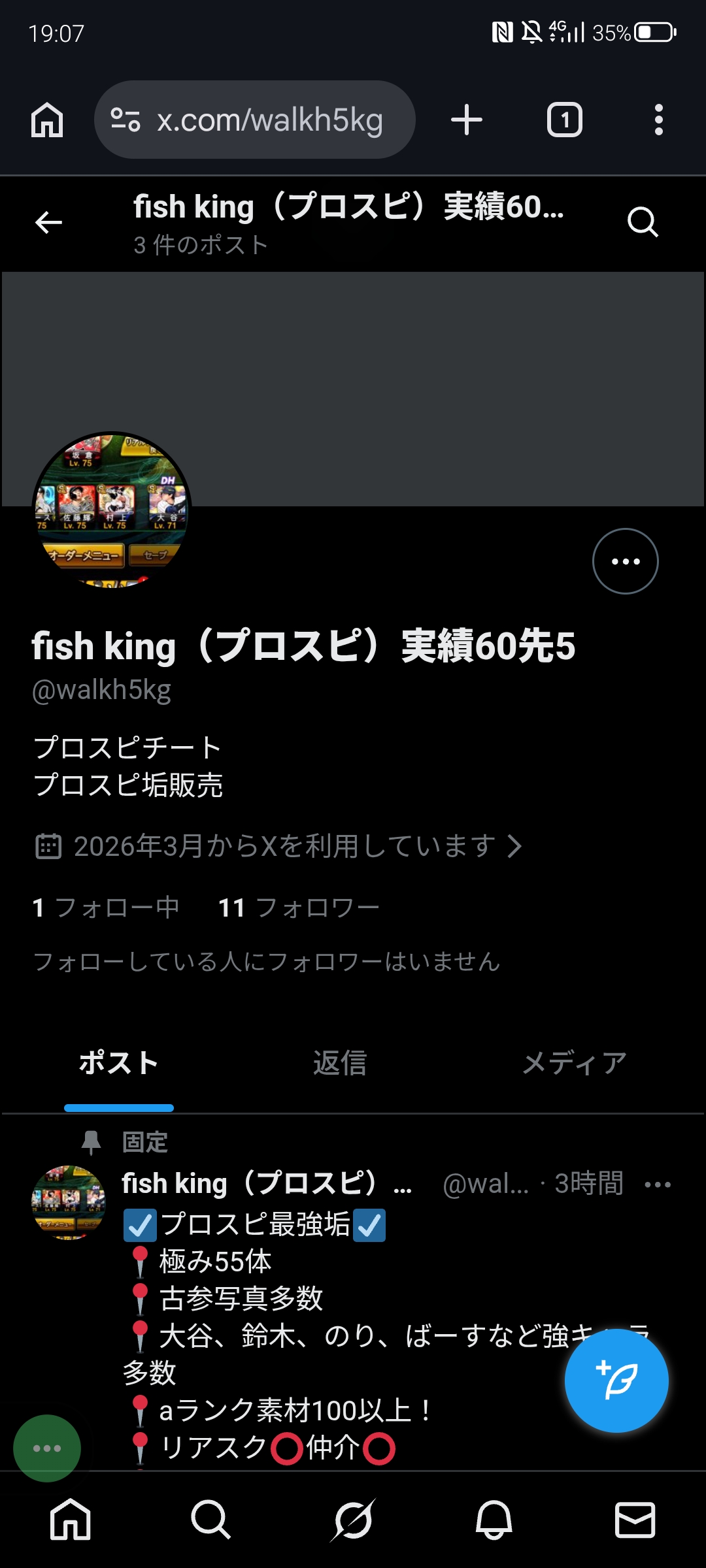Go back using the profile back arrow
The width and height of the screenshot is (706, 1568).
click(x=48, y=223)
